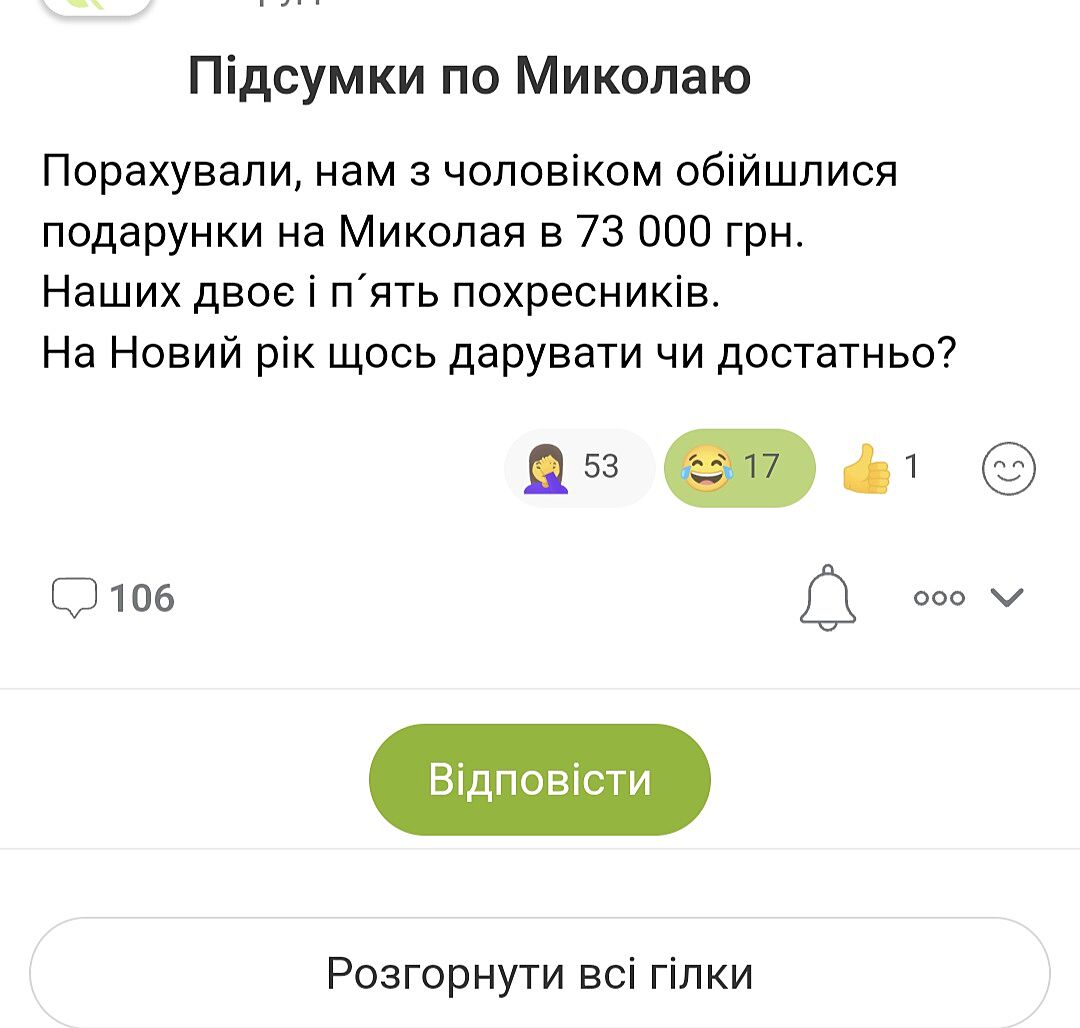This screenshot has width=1080, height=1028.
Task: Tap the Відповісти button
Action: pyautogui.click(x=540, y=779)
